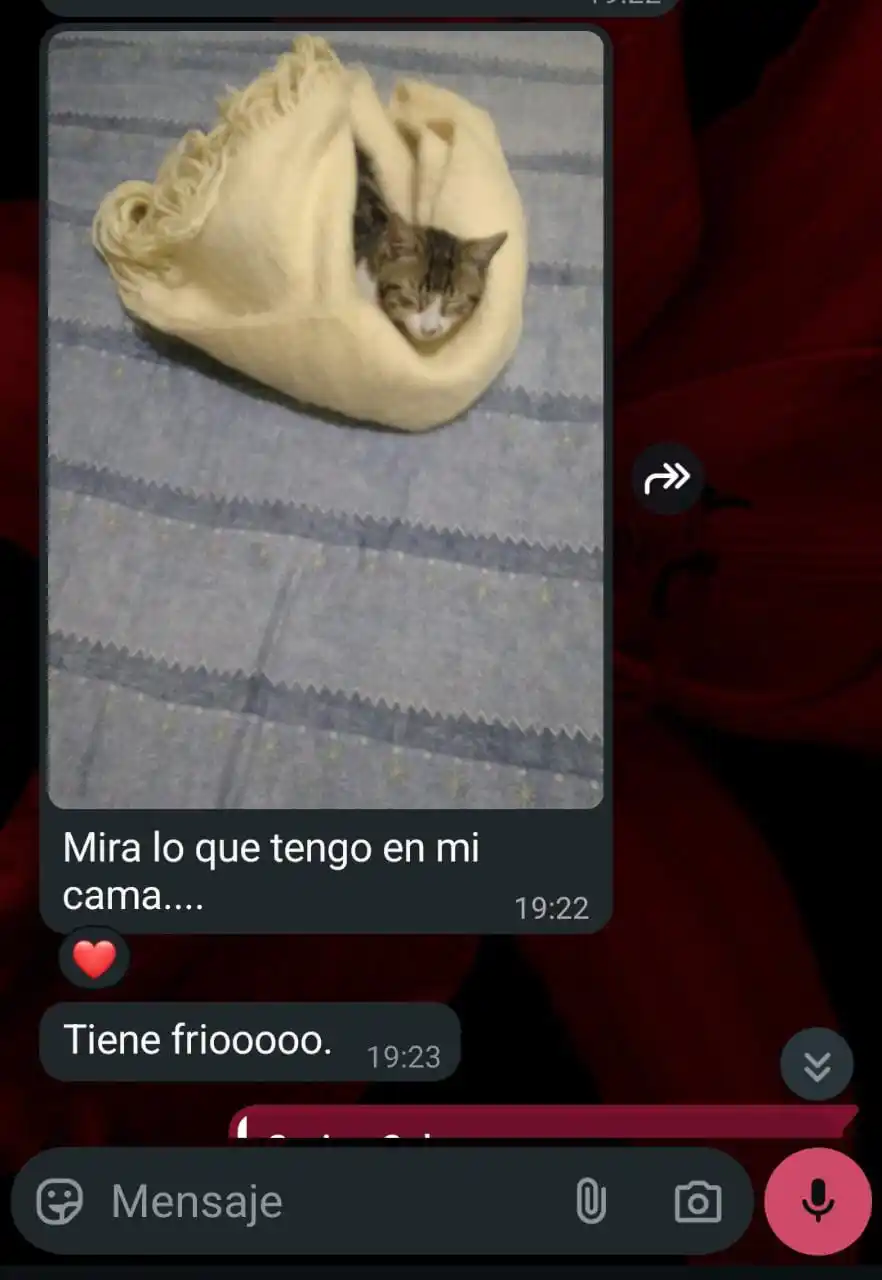Attach a file with the paperclip

pos(591,1201)
